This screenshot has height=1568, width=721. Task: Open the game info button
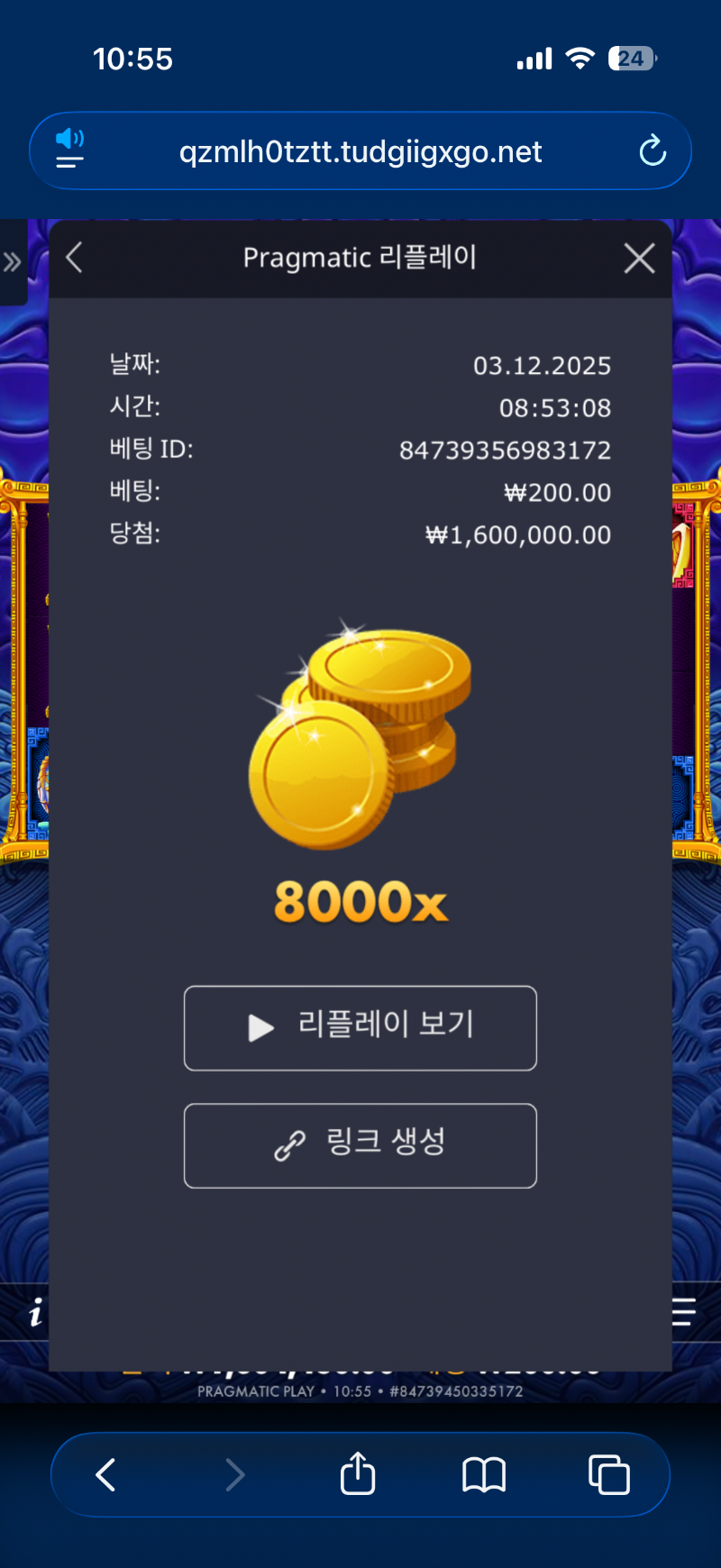tap(35, 1313)
